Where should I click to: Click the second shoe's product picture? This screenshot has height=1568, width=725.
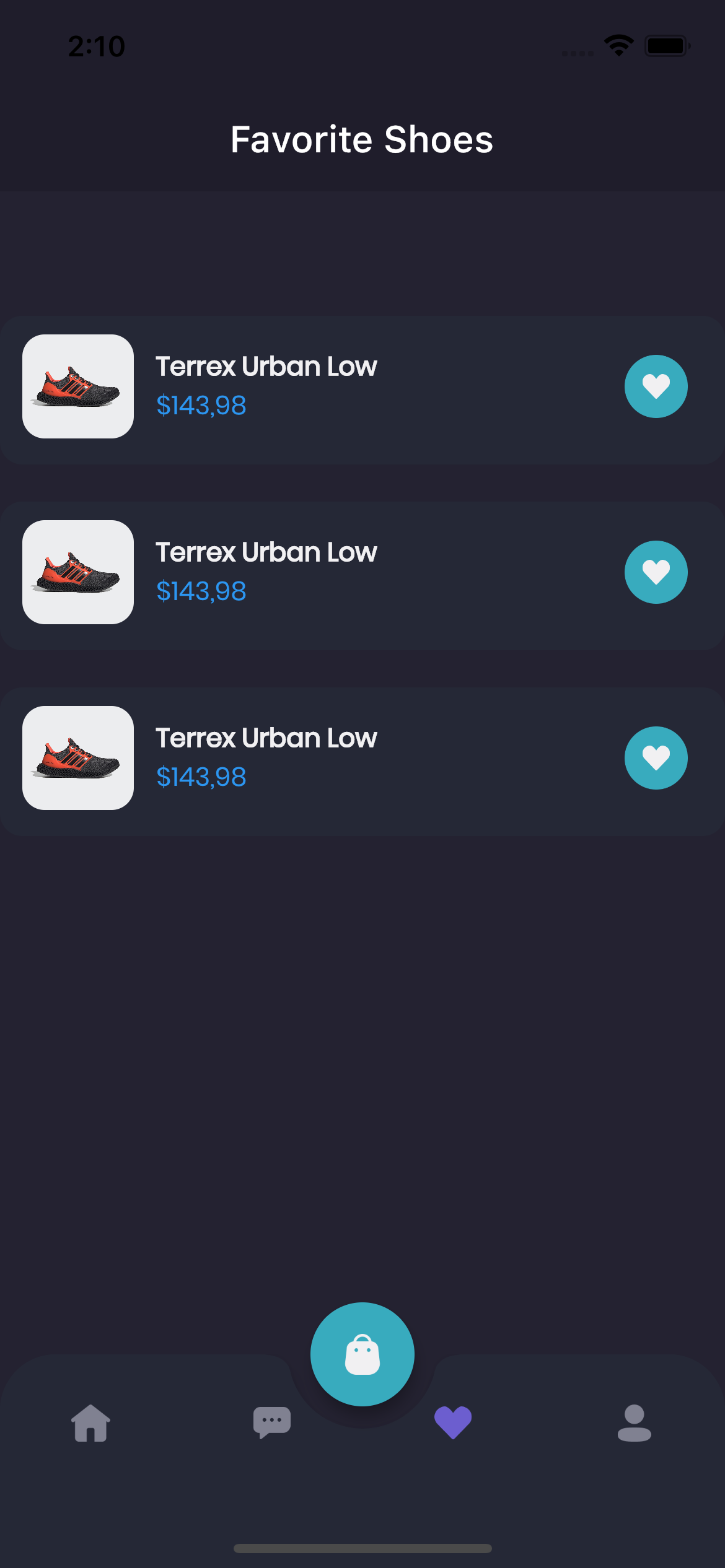point(77,572)
